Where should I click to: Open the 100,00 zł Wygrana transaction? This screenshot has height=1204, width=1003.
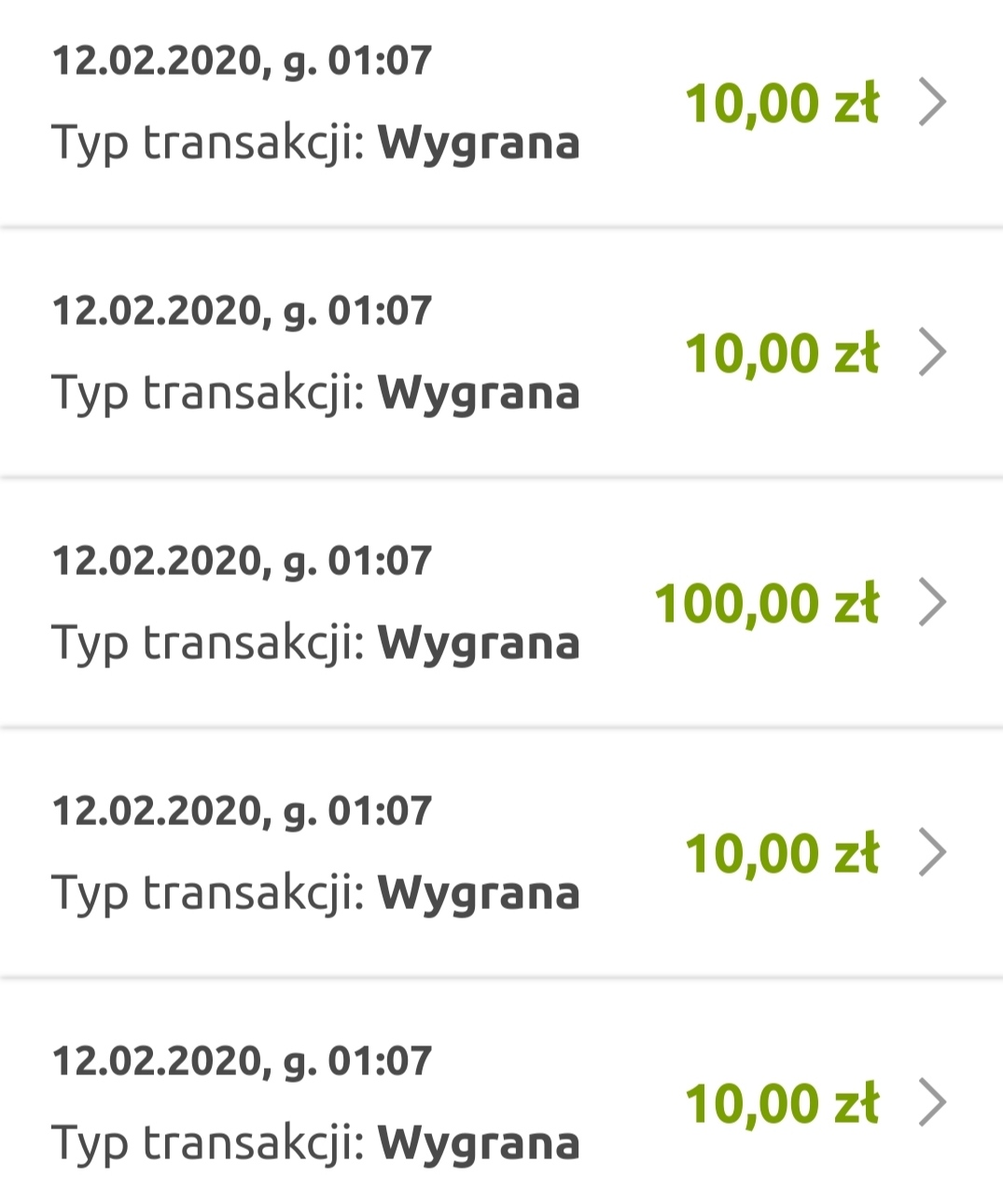click(x=501, y=602)
